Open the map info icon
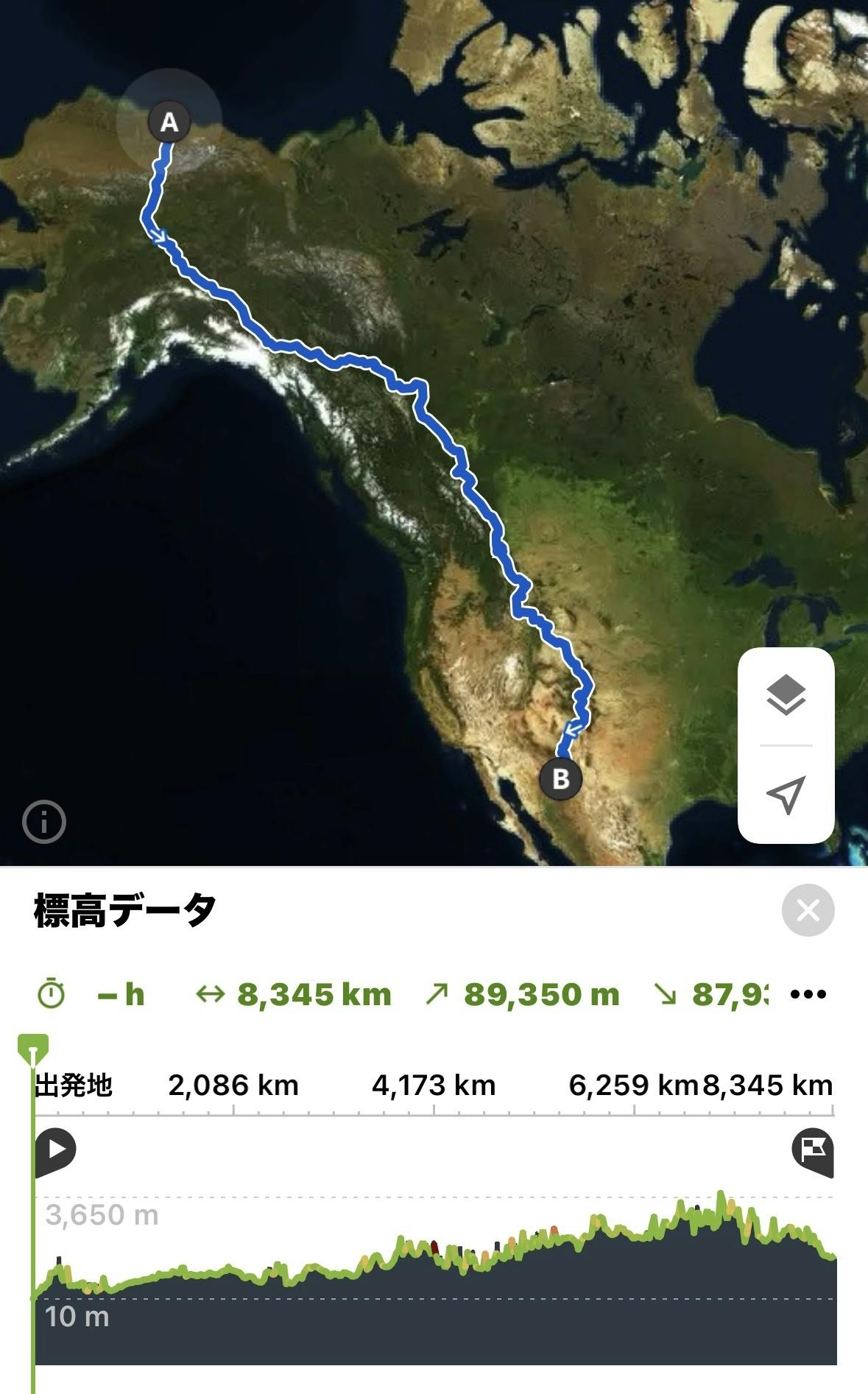Image resolution: width=868 pixels, height=1394 pixels. [44, 821]
